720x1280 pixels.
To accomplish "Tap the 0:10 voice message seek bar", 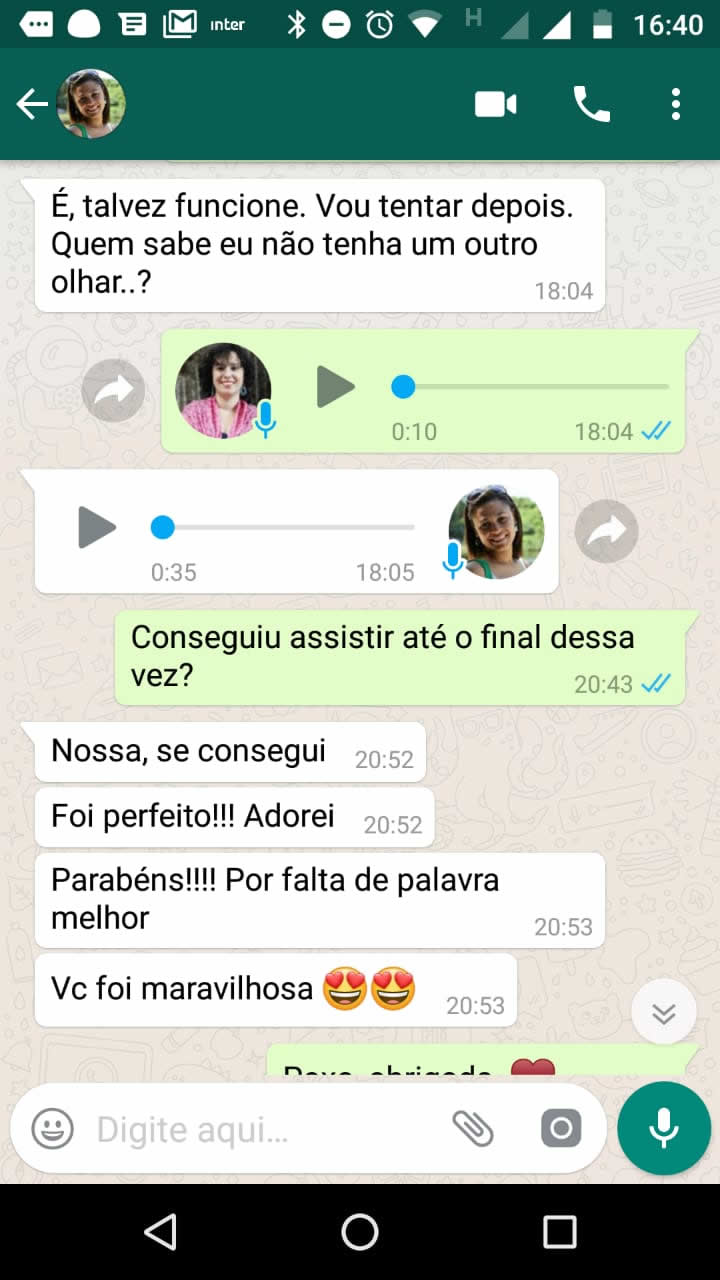I will [x=530, y=387].
